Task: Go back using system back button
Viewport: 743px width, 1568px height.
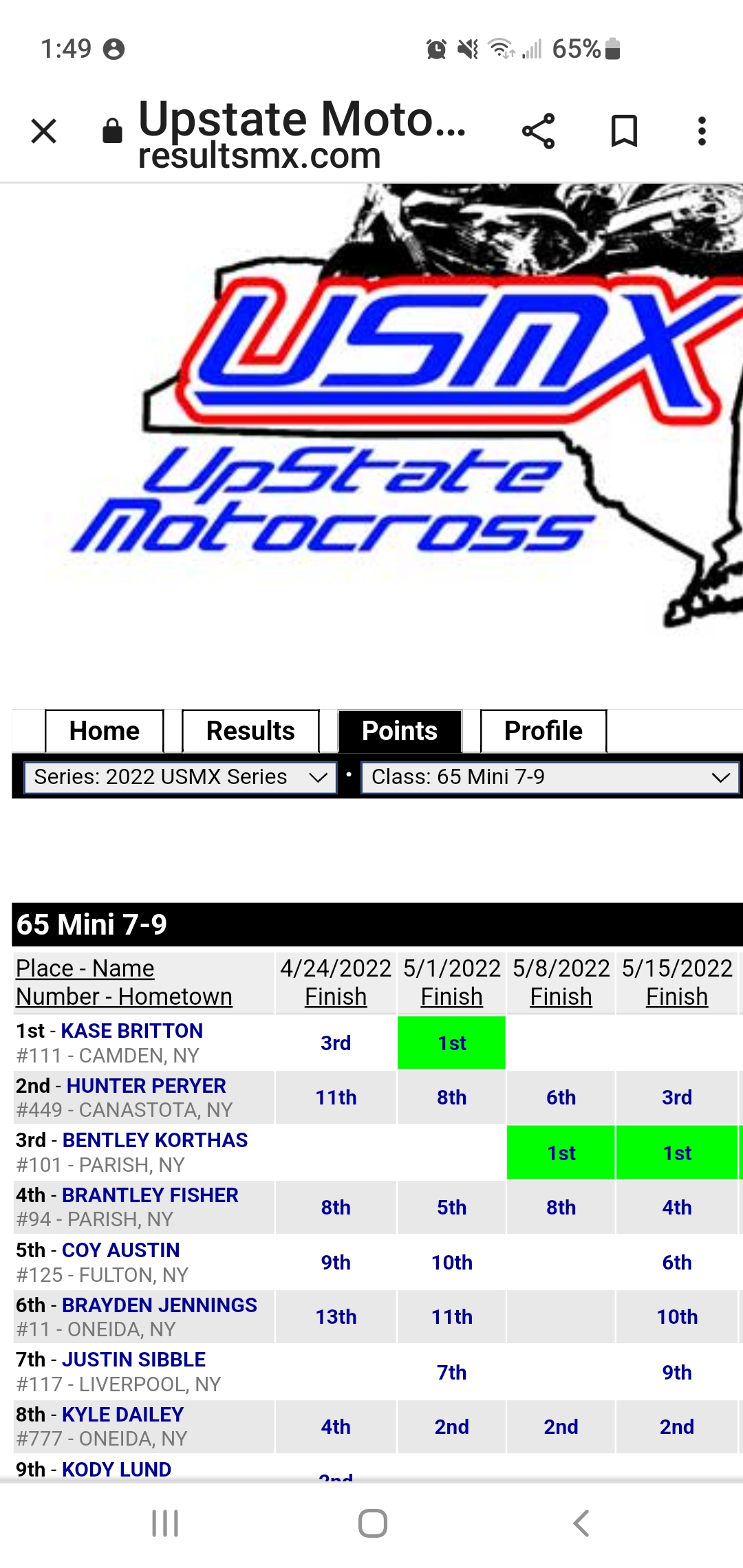Action: (581, 1523)
